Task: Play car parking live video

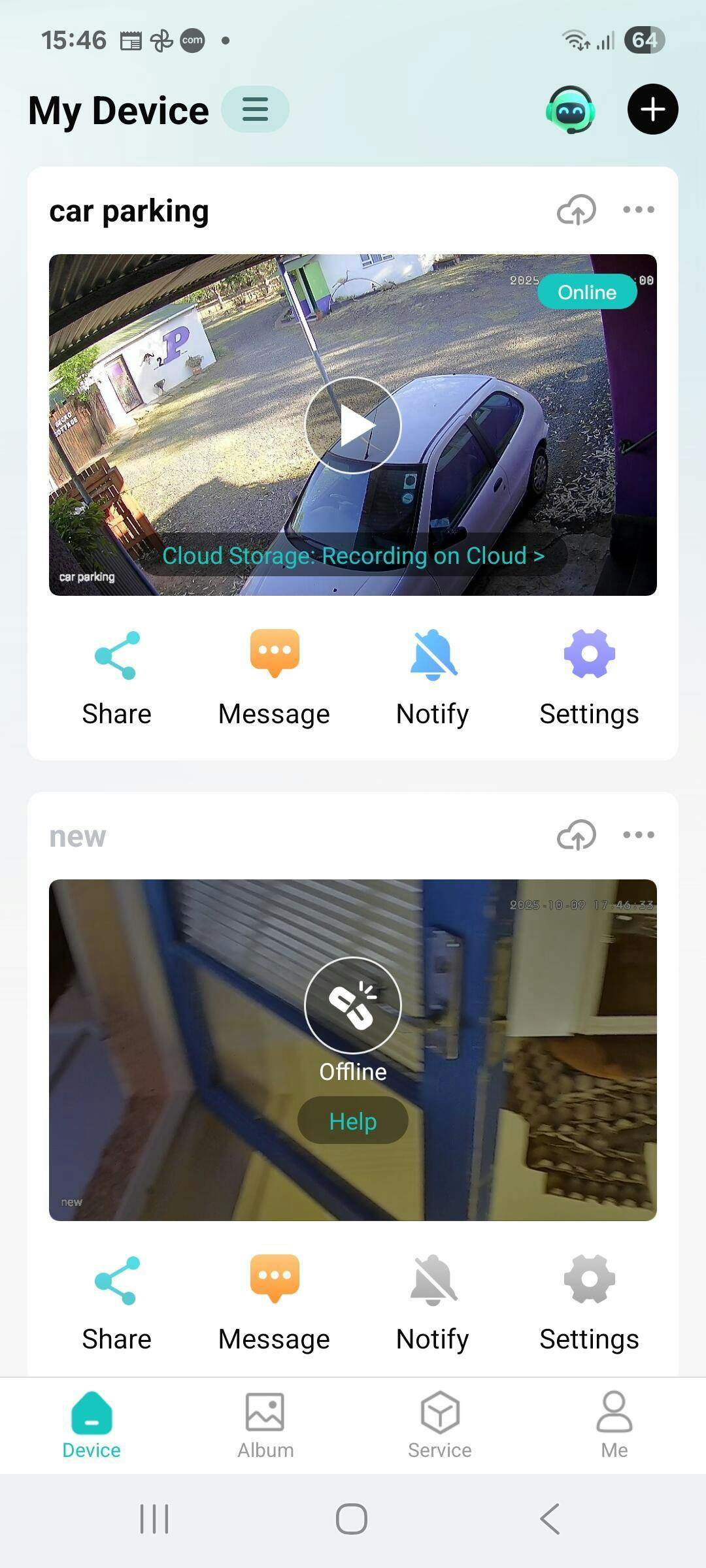Action: pos(353,425)
